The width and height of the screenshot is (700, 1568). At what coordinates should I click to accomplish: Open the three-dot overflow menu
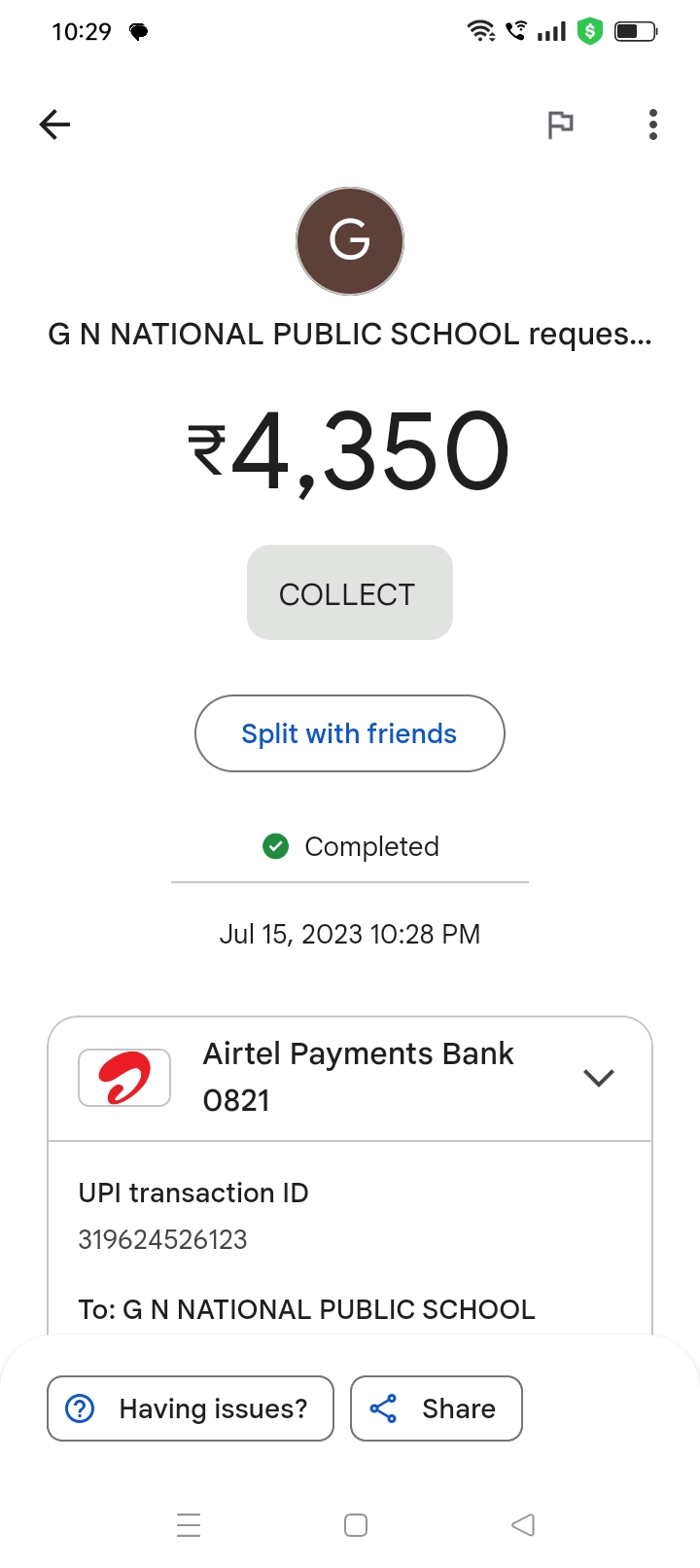pos(652,125)
